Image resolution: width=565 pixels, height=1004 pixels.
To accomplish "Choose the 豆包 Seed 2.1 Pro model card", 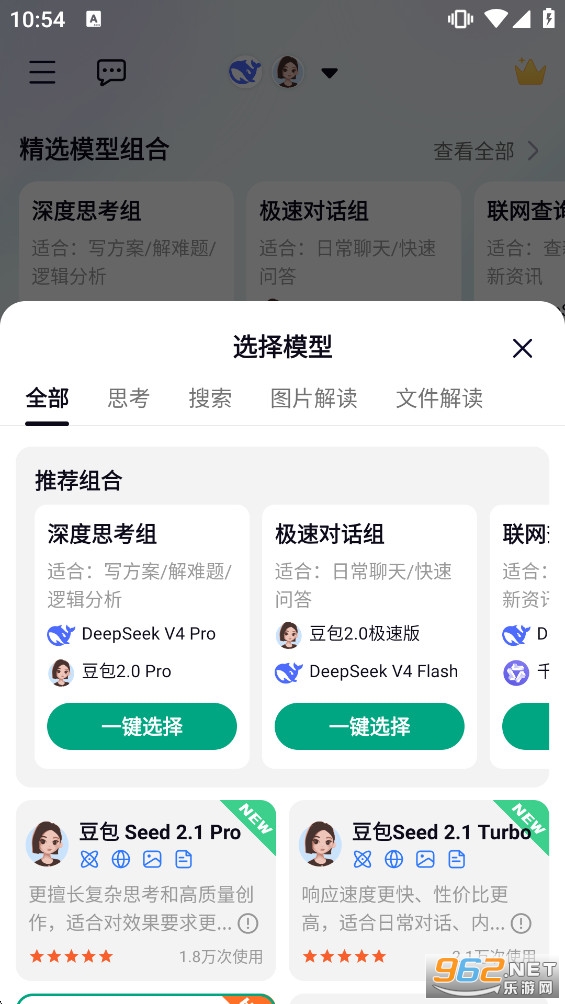I will (146, 889).
